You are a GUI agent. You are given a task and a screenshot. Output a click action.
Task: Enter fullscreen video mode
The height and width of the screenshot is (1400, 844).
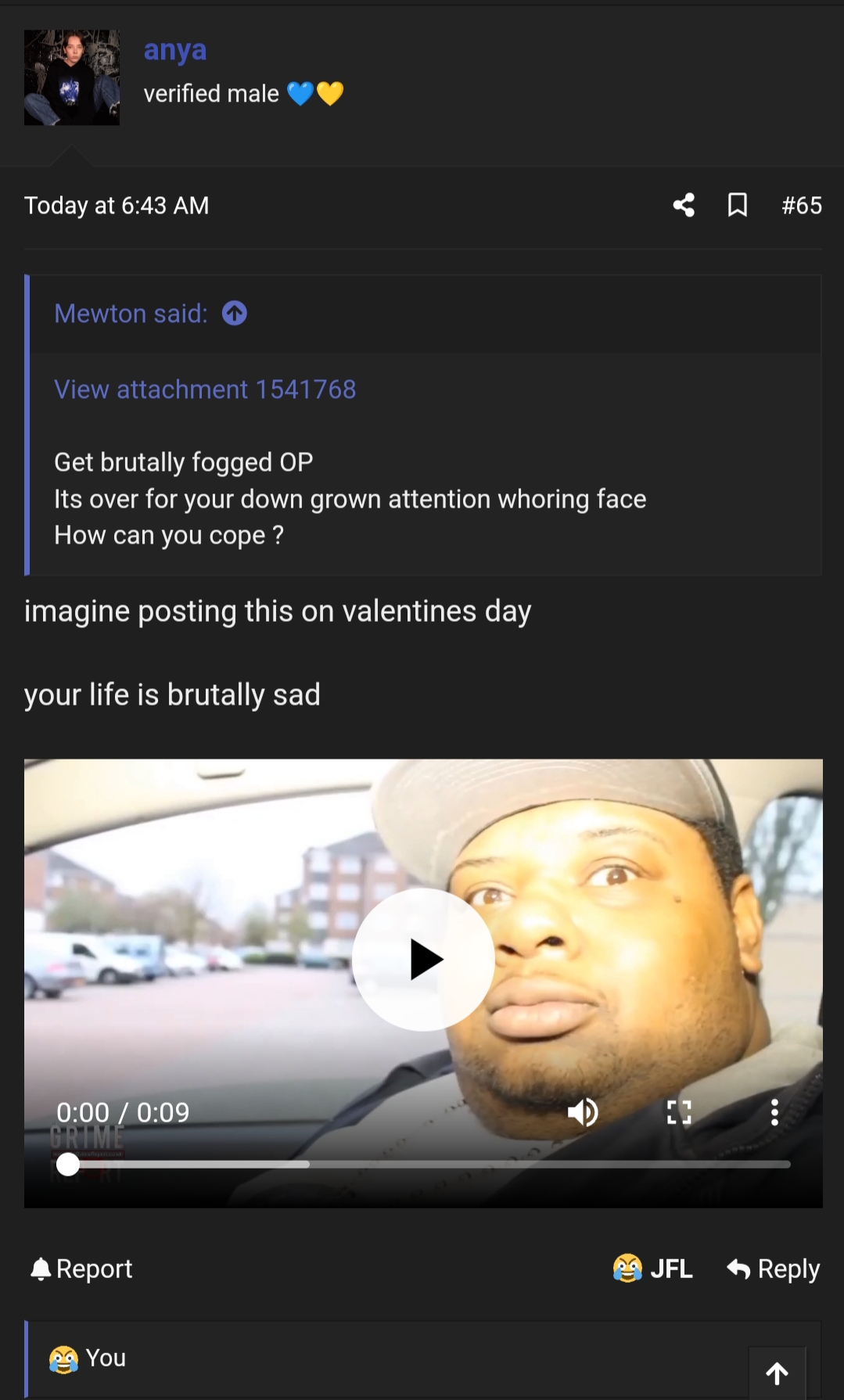(x=679, y=1111)
